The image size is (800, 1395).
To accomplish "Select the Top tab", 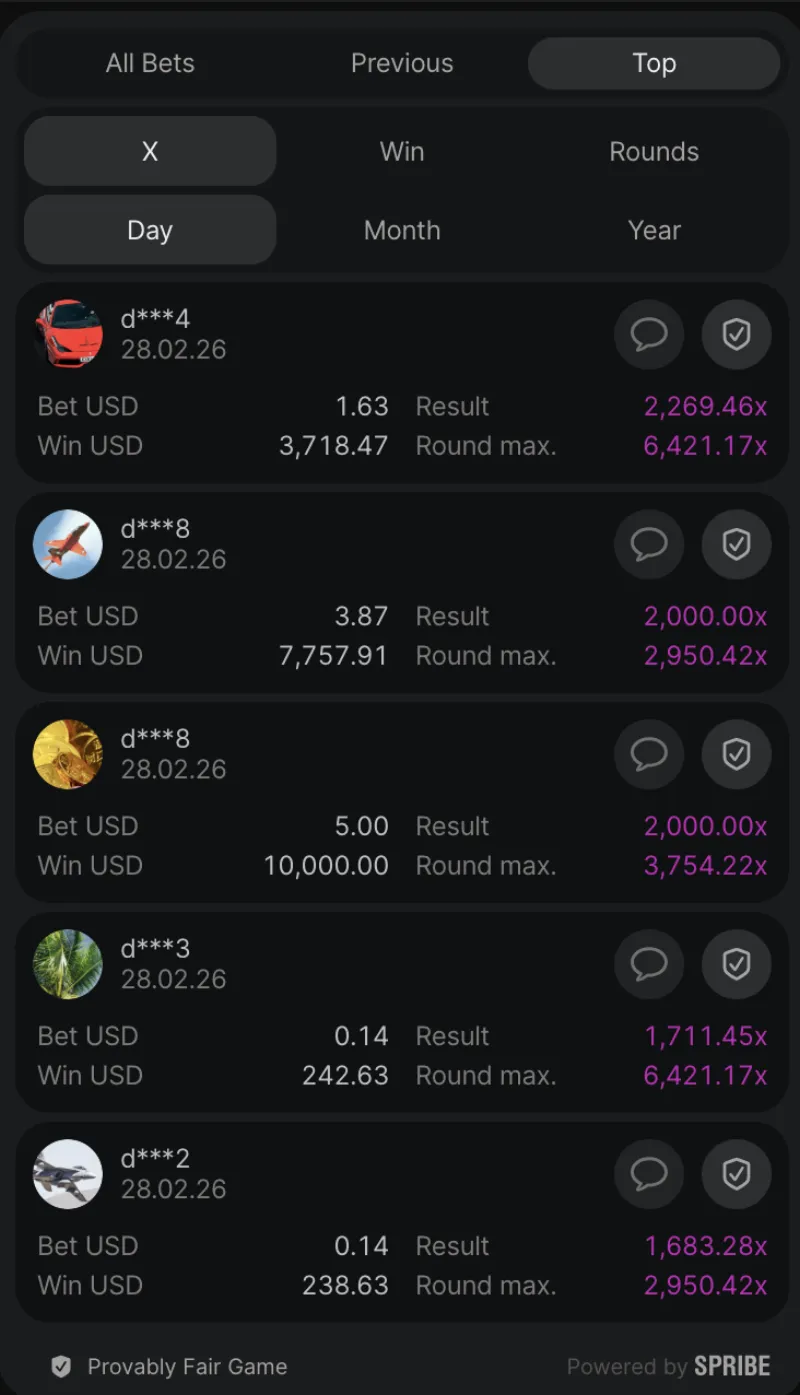I will click(654, 64).
